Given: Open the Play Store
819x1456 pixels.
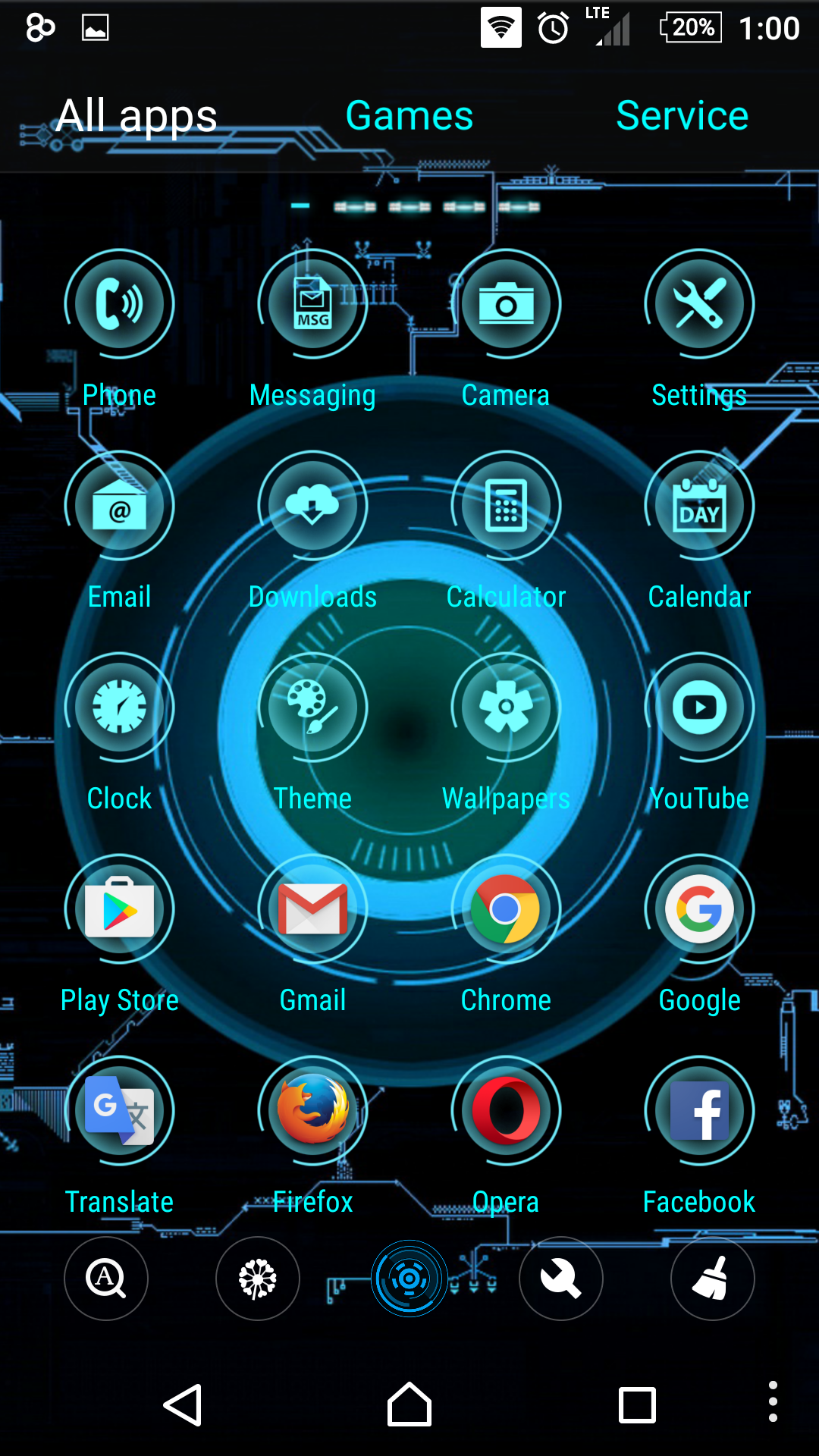Looking at the screenshot, I should click(x=119, y=909).
